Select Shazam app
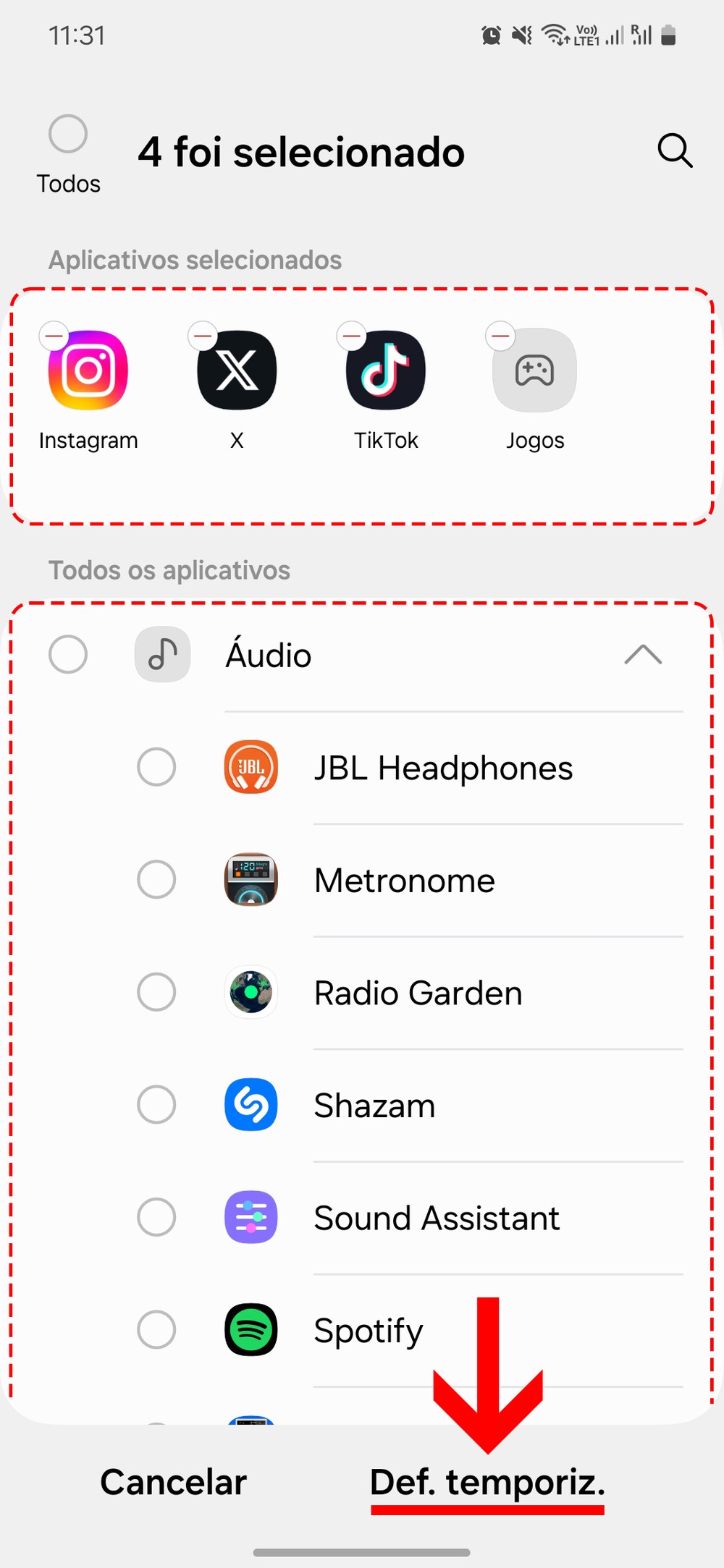The height and width of the screenshot is (1568, 724). (156, 1105)
